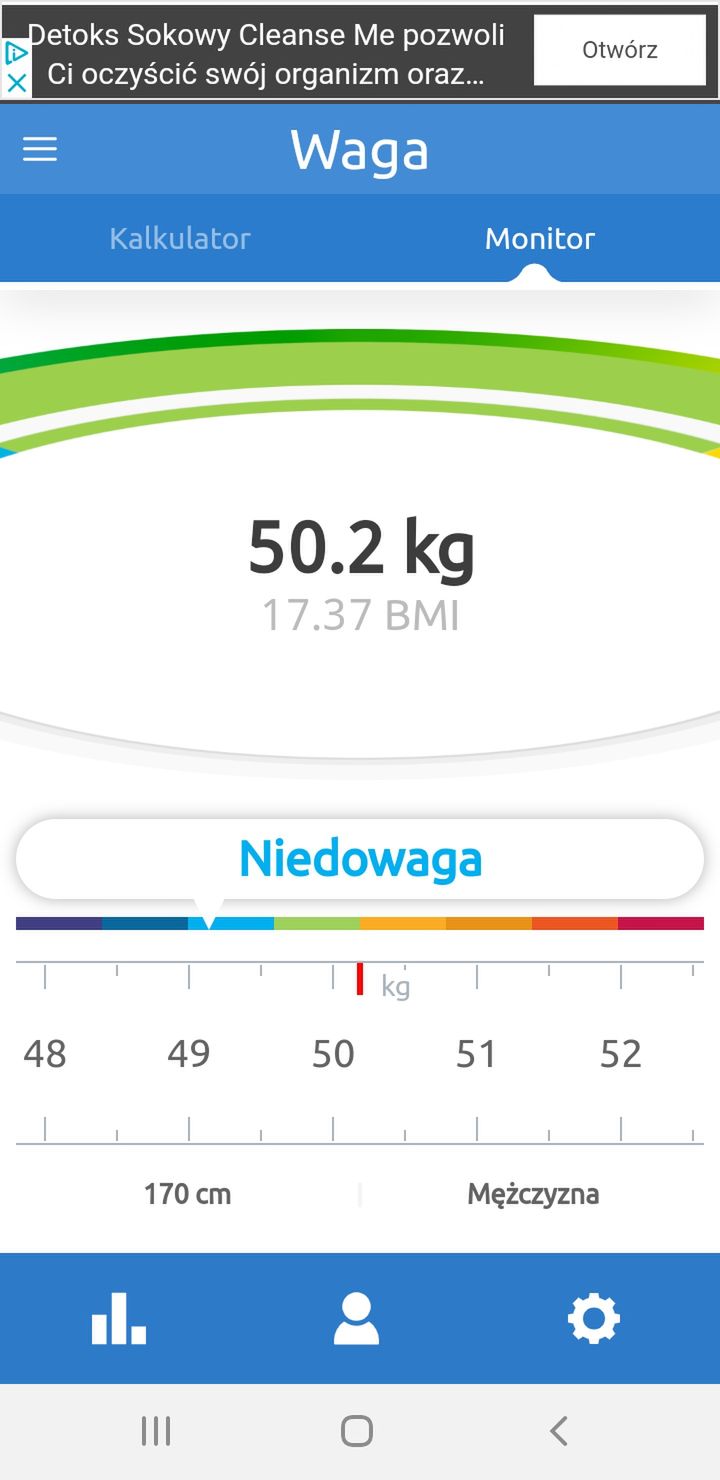Change the 170 cm height
Viewport: 720px width, 1480px height.
(188, 1194)
